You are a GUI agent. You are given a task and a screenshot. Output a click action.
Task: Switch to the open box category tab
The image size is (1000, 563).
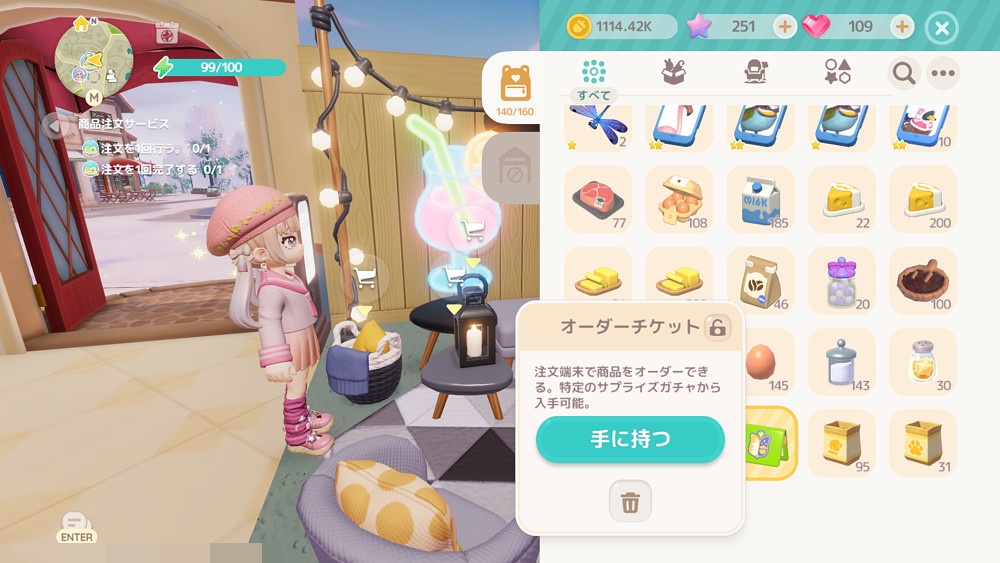675,72
